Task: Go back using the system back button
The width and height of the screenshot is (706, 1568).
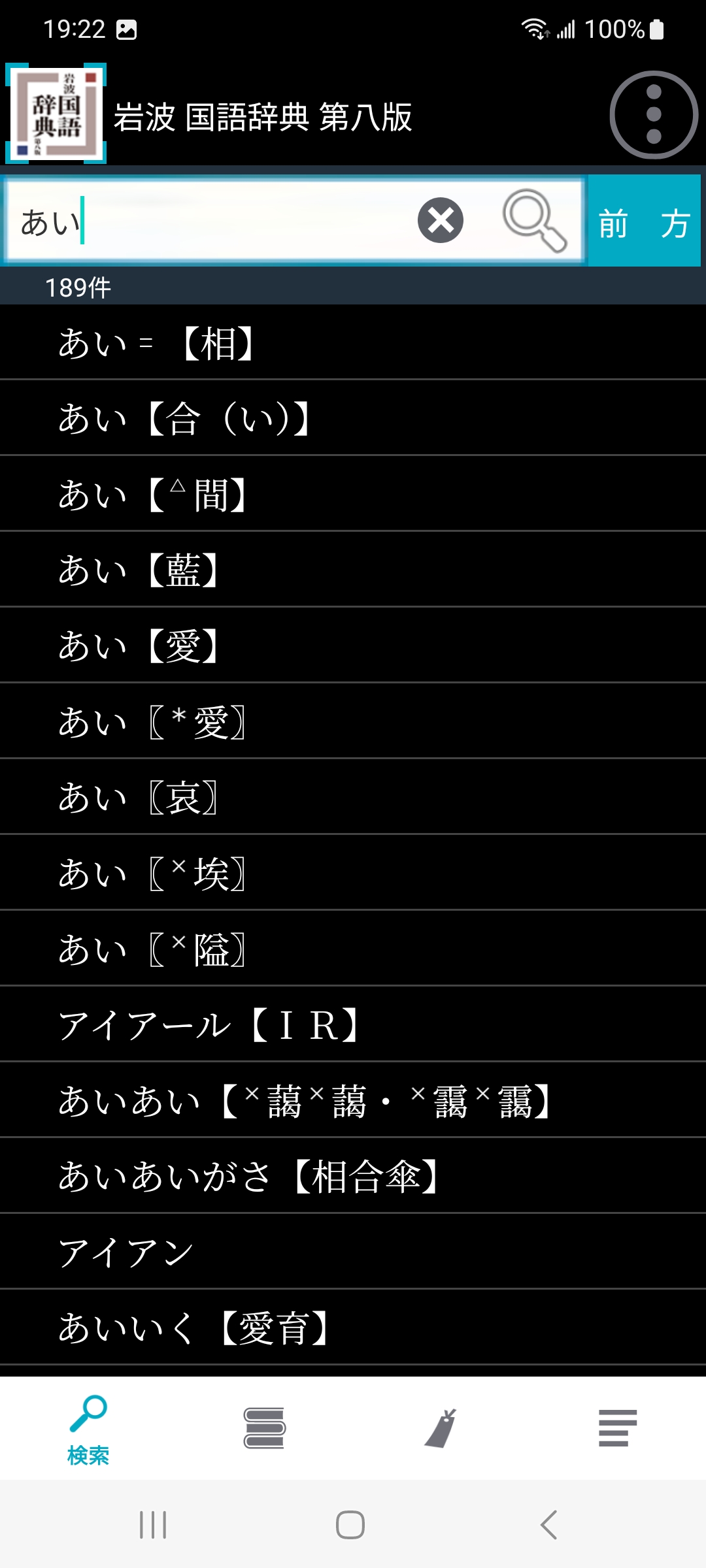Action: tap(549, 1525)
